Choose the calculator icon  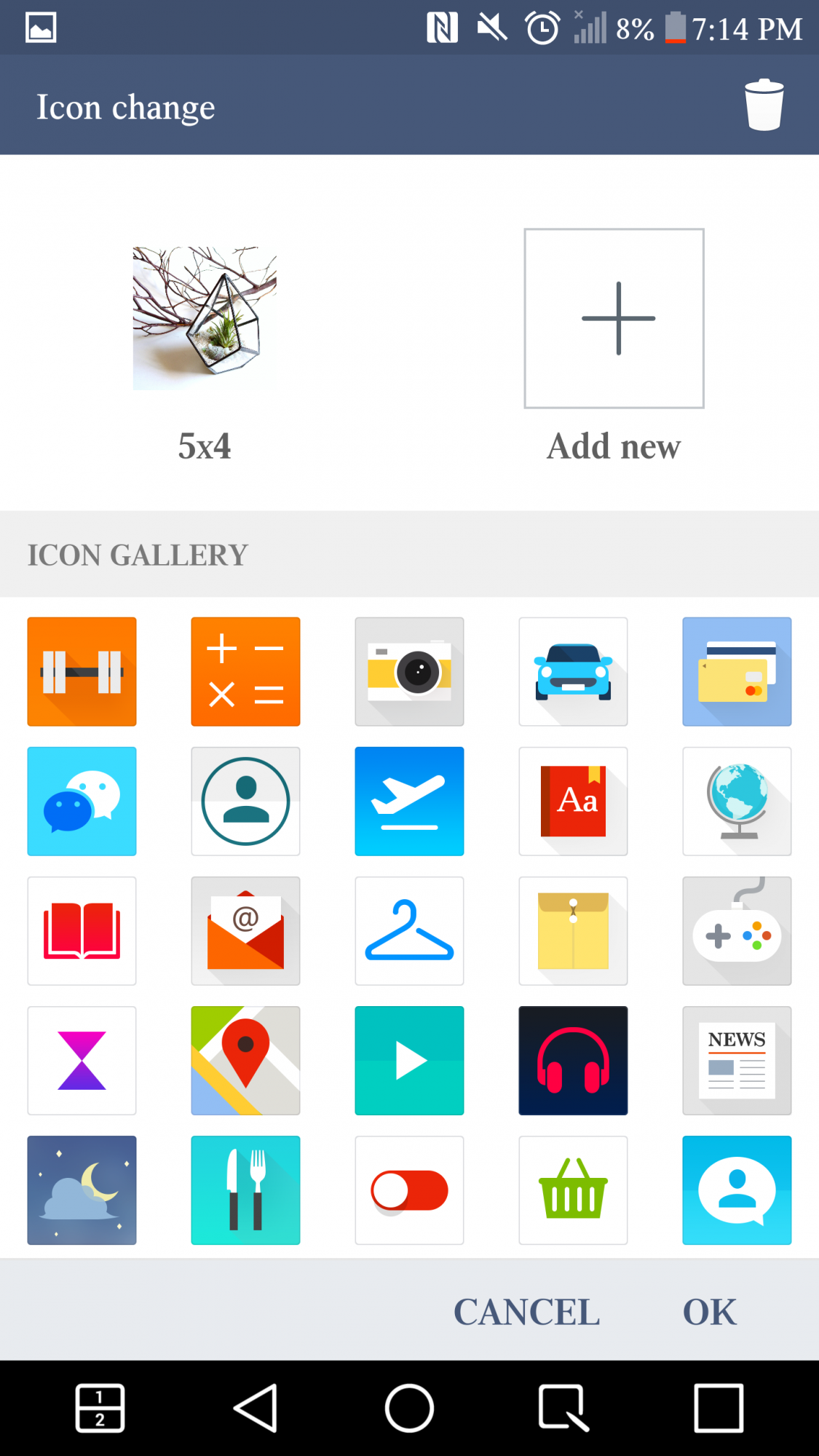[245, 671]
